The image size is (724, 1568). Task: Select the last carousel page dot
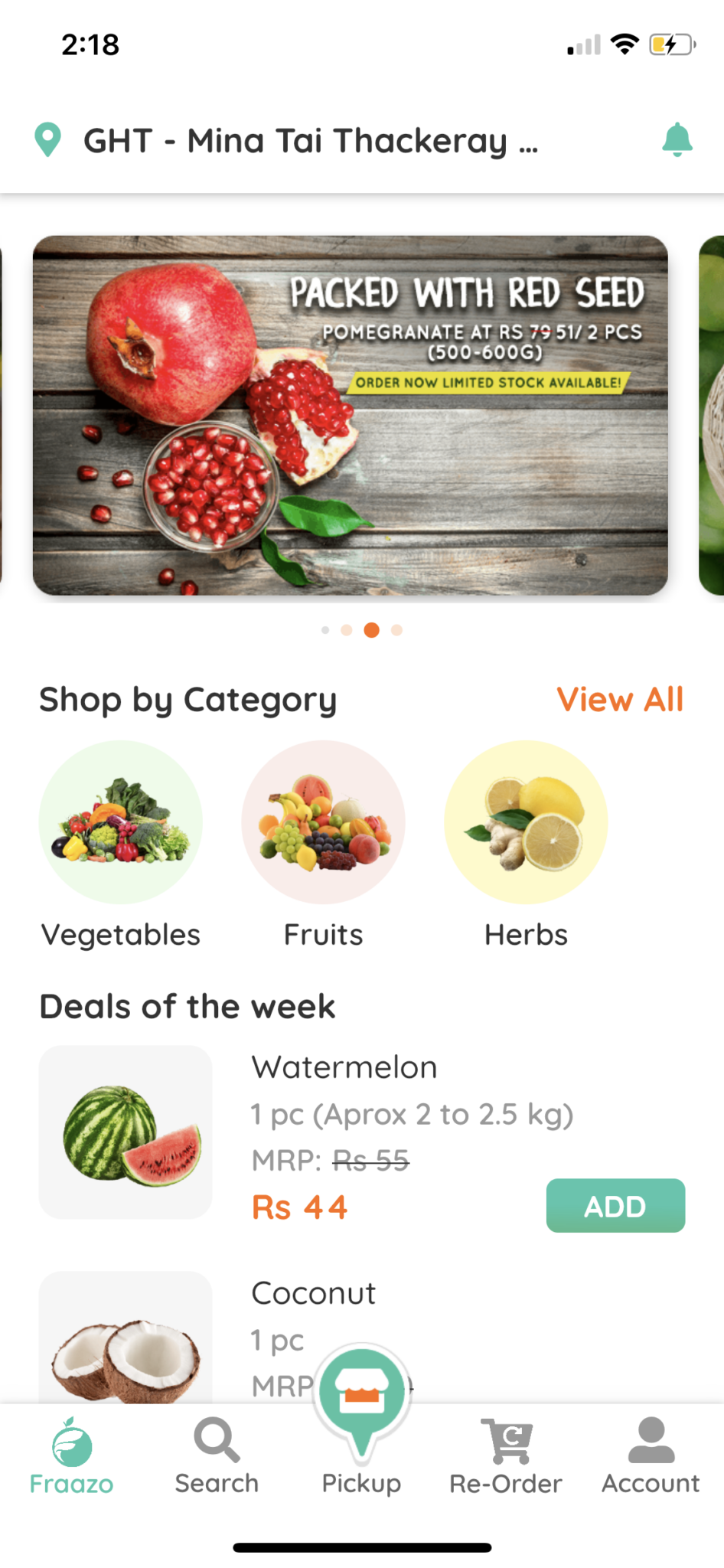[396, 629]
